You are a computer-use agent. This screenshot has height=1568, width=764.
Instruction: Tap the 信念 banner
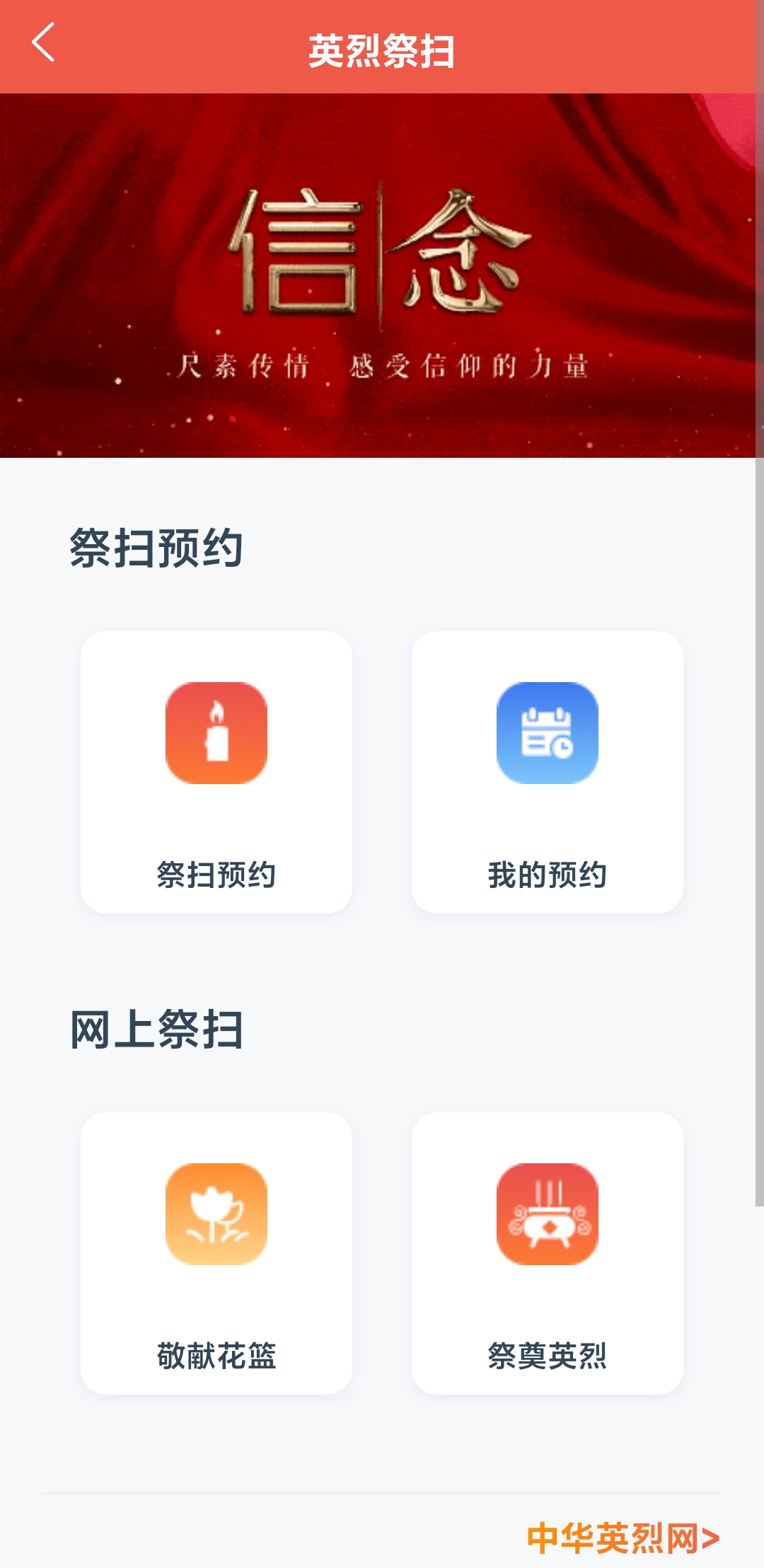[378, 276]
